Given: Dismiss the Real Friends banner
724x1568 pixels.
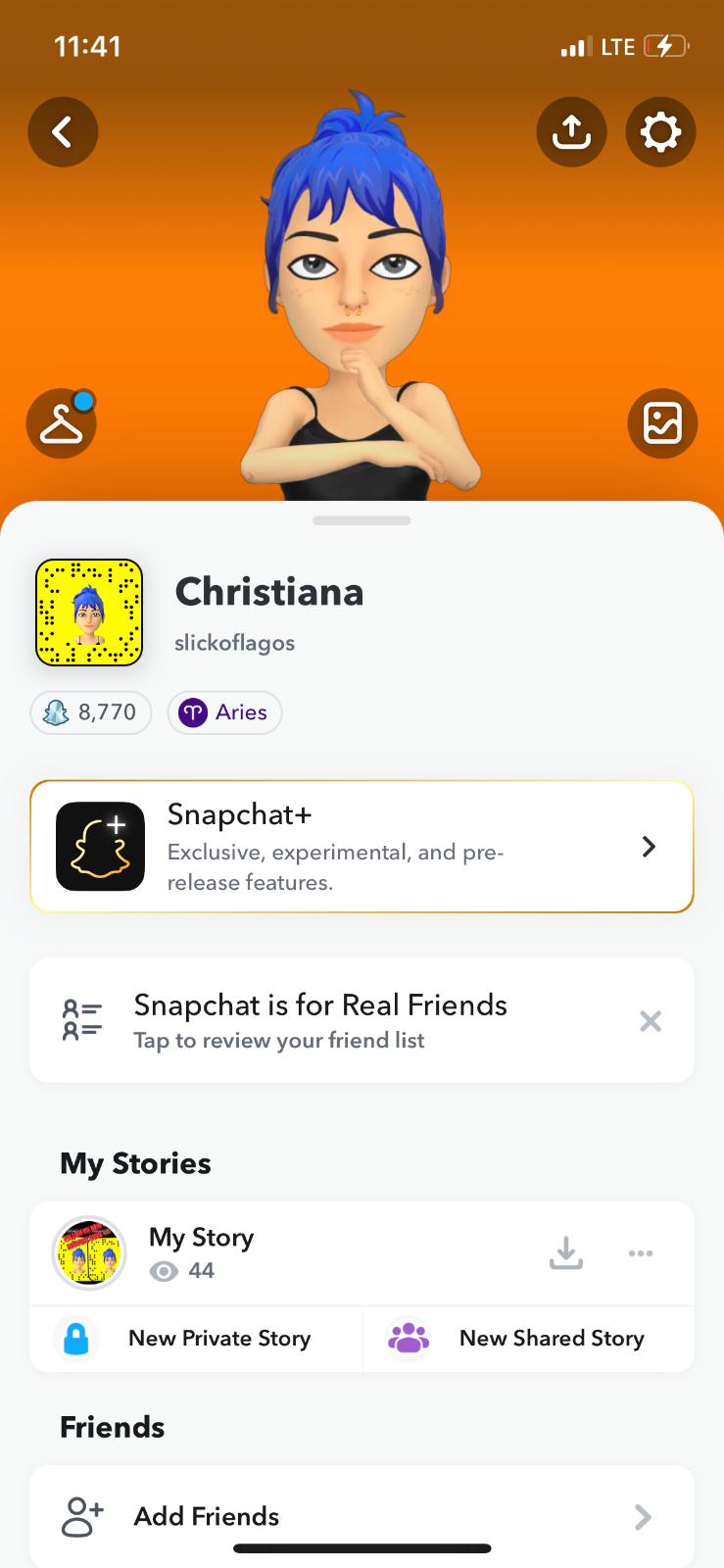Looking at the screenshot, I should point(651,1021).
